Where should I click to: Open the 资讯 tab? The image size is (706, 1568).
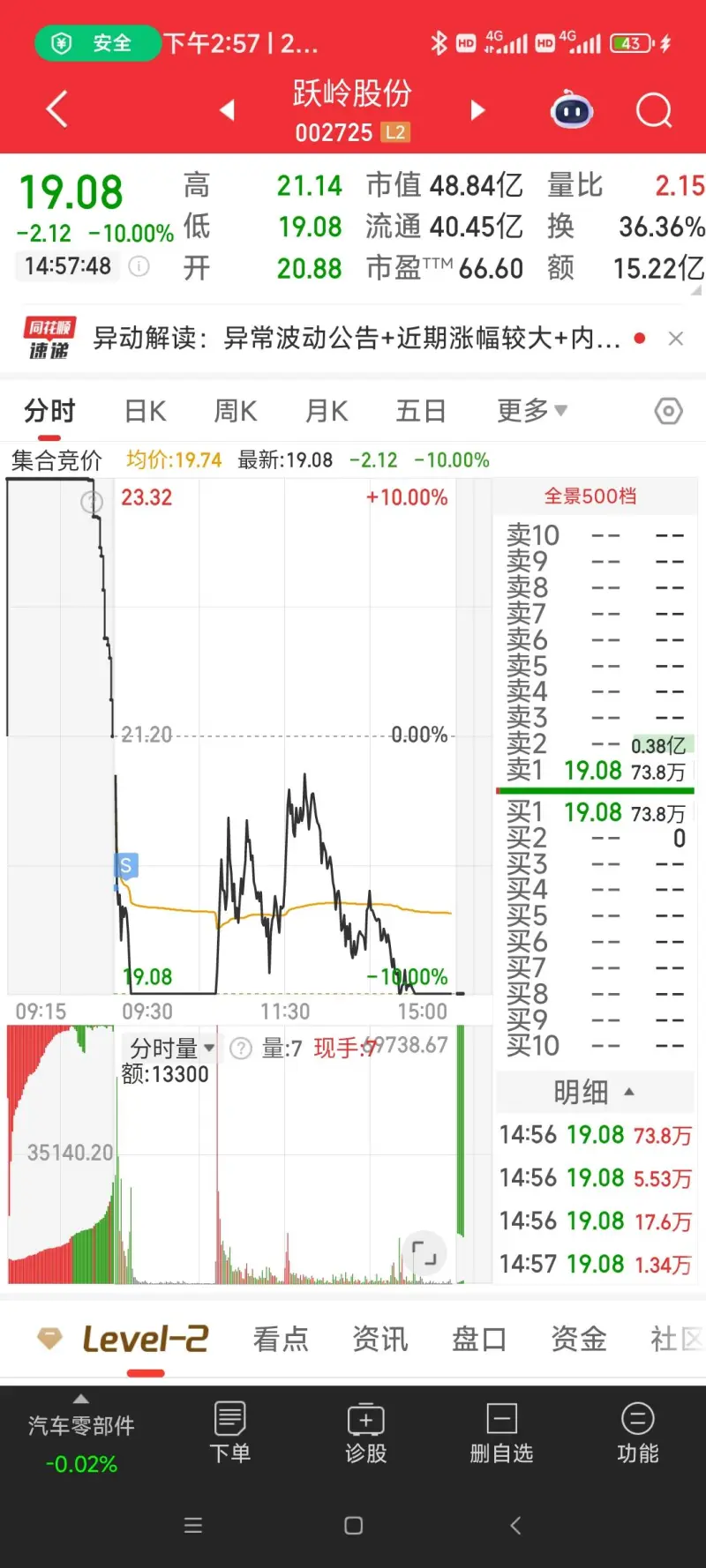click(380, 1339)
